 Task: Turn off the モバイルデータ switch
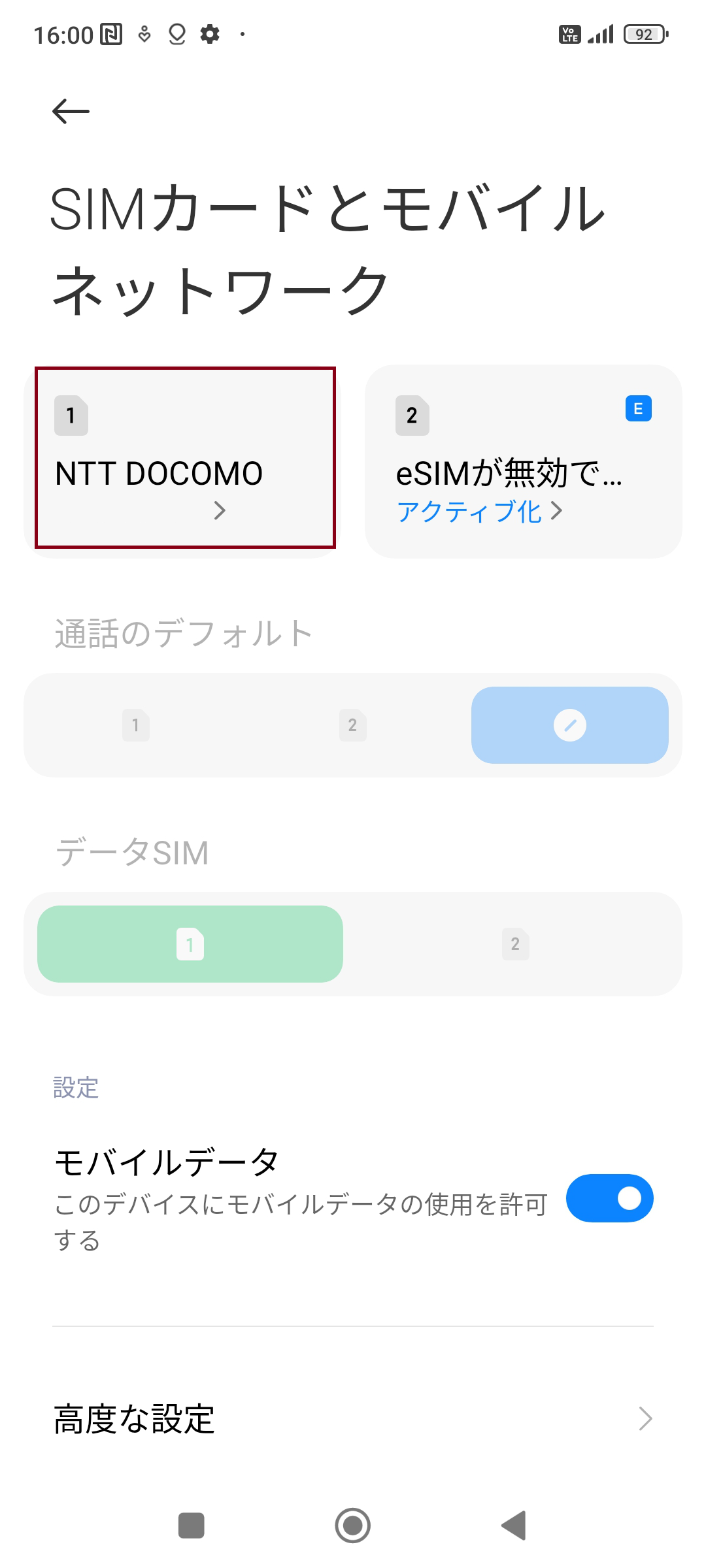(x=610, y=1198)
